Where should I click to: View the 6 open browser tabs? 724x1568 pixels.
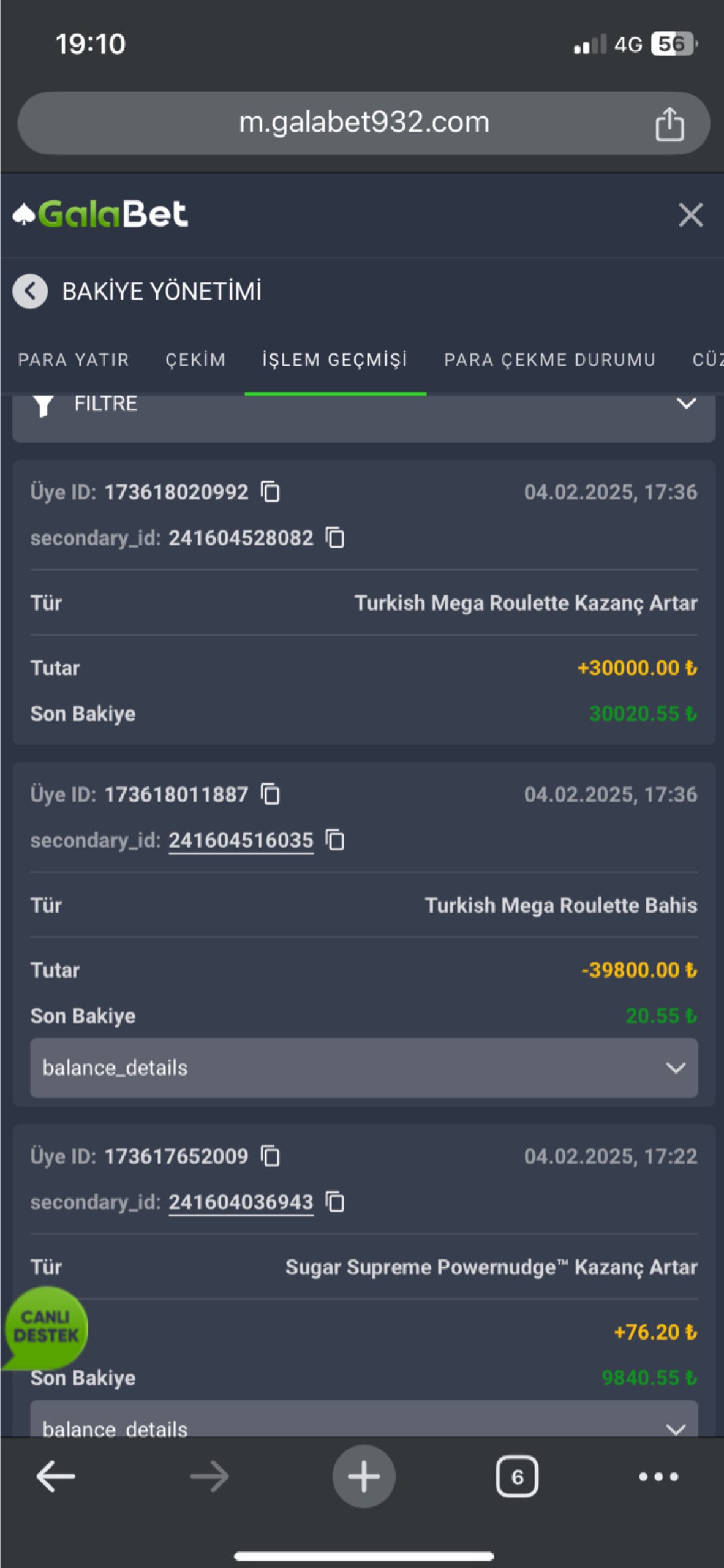[x=517, y=1477]
